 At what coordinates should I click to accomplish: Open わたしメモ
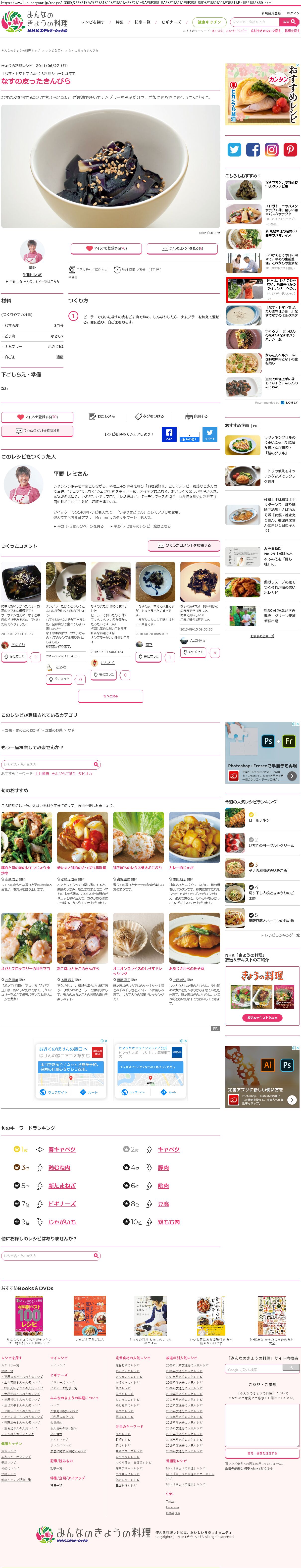101,416
